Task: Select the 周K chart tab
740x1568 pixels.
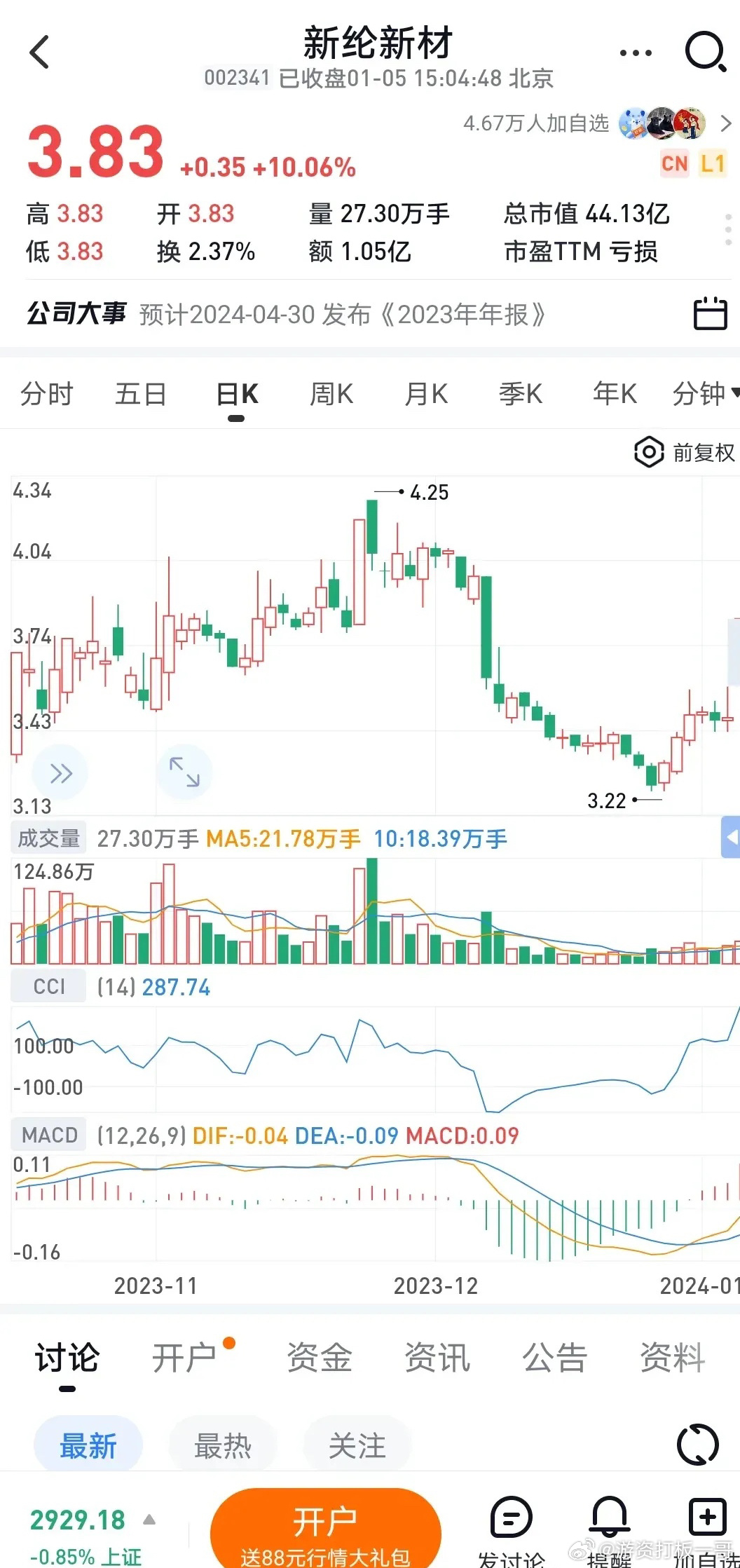Action: (x=331, y=393)
